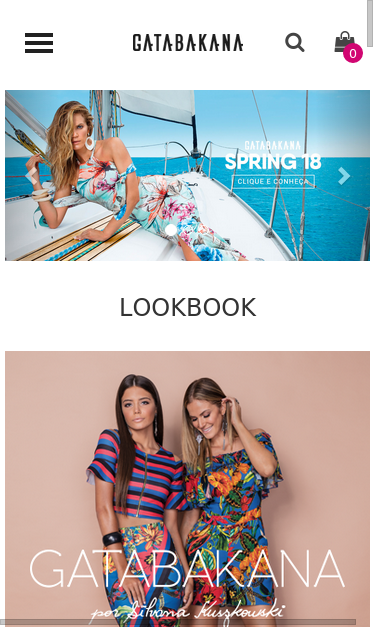Open the search icon
Image resolution: width=375 pixels, height=627 pixels.
tap(295, 42)
